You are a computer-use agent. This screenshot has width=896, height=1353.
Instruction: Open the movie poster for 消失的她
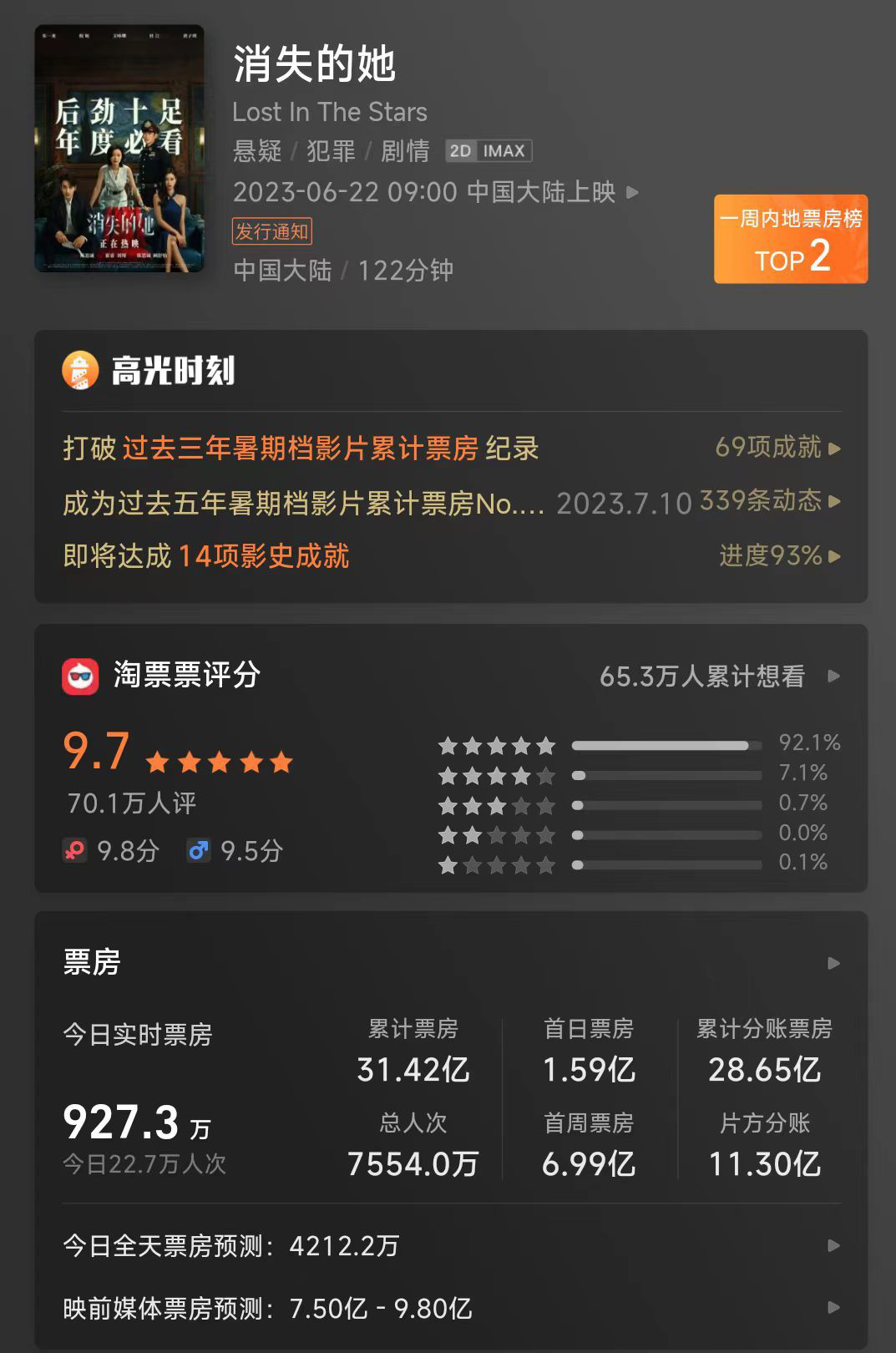119,149
